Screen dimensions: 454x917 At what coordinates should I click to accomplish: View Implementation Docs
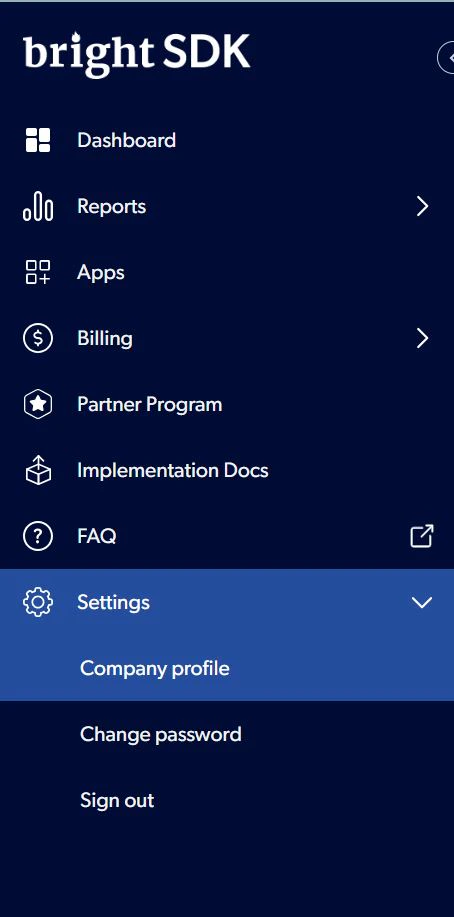[227, 471]
